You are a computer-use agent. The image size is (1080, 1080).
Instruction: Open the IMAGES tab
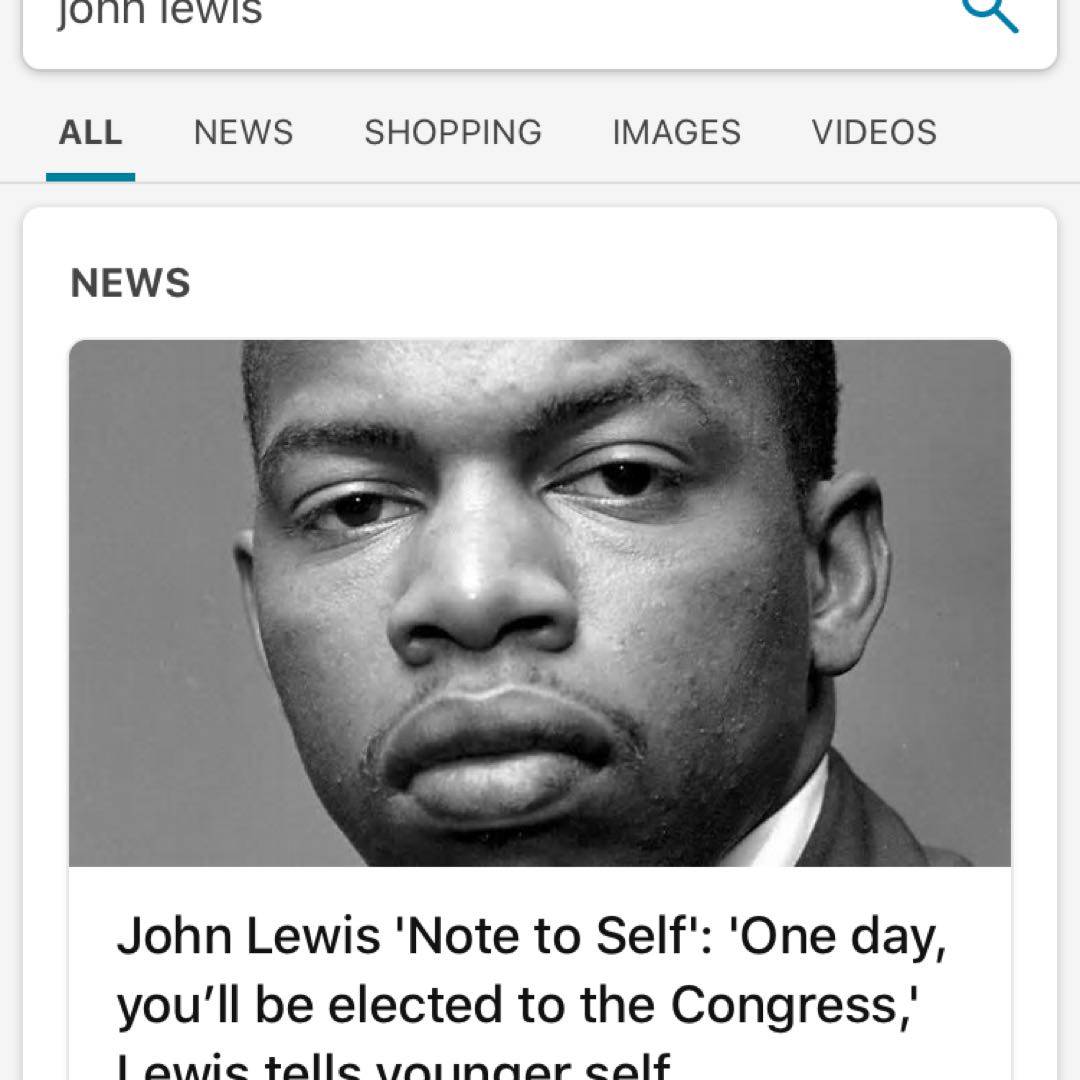(676, 133)
